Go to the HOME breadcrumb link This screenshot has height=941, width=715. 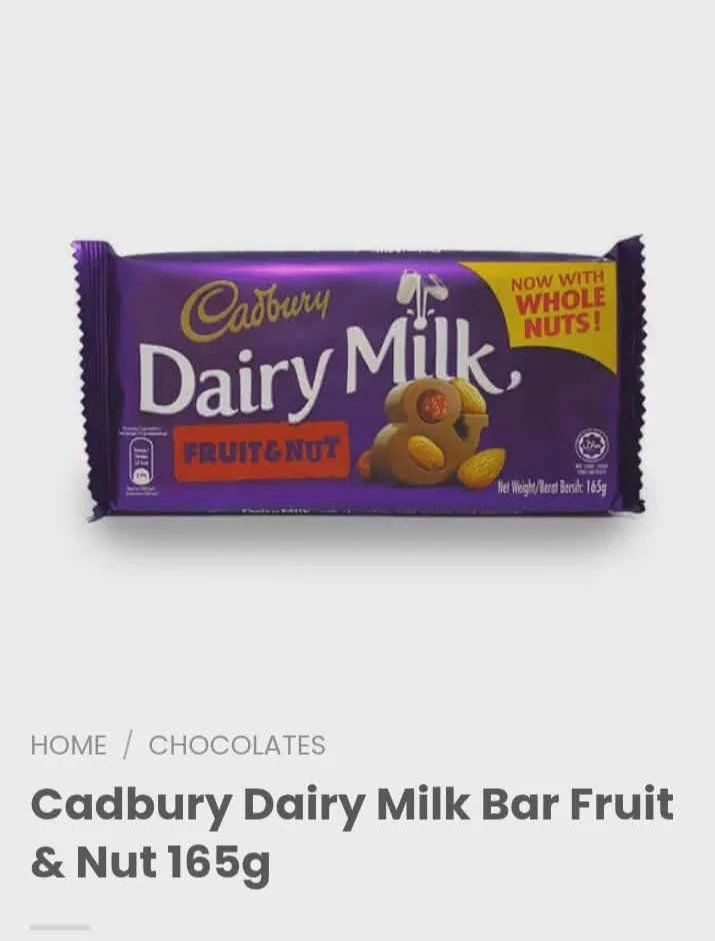tap(68, 745)
